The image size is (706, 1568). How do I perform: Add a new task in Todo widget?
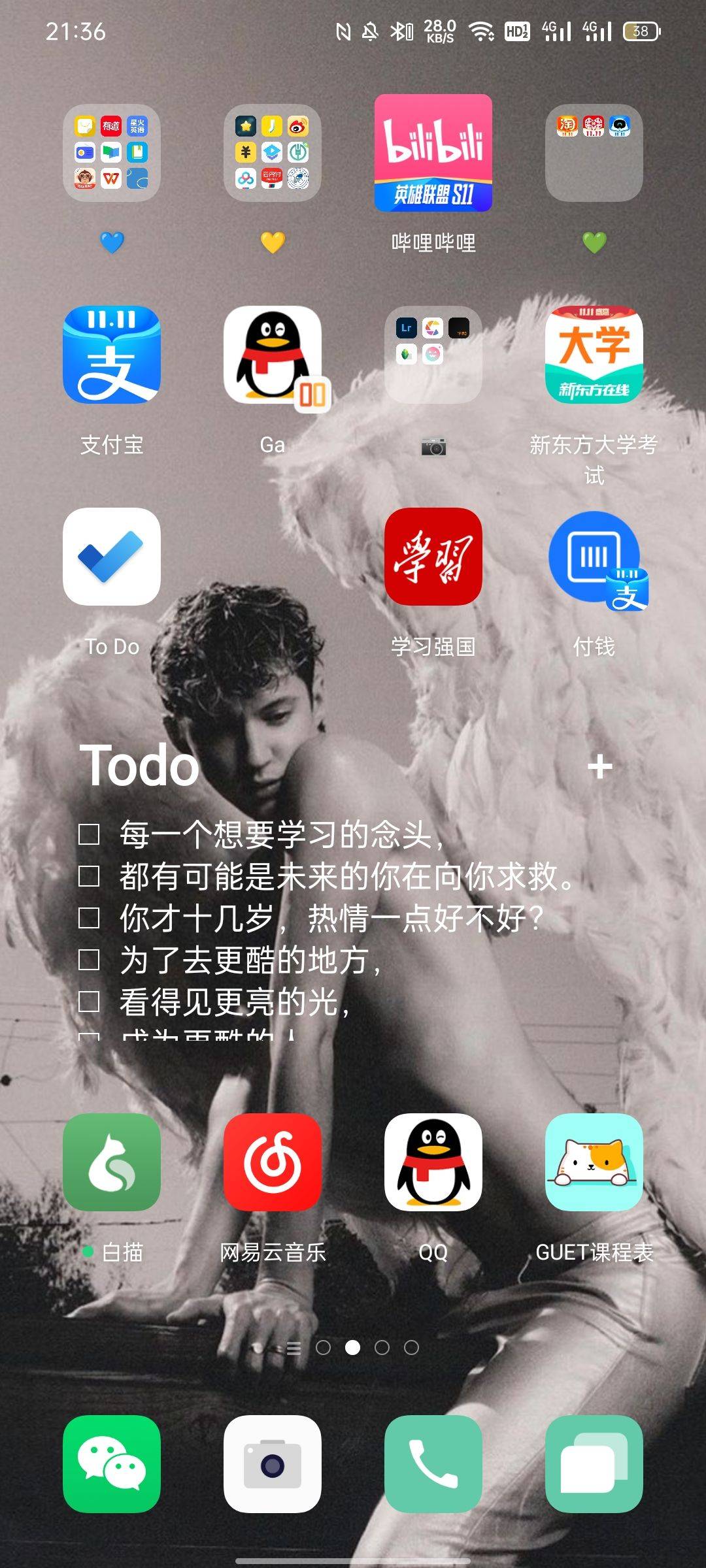click(599, 766)
